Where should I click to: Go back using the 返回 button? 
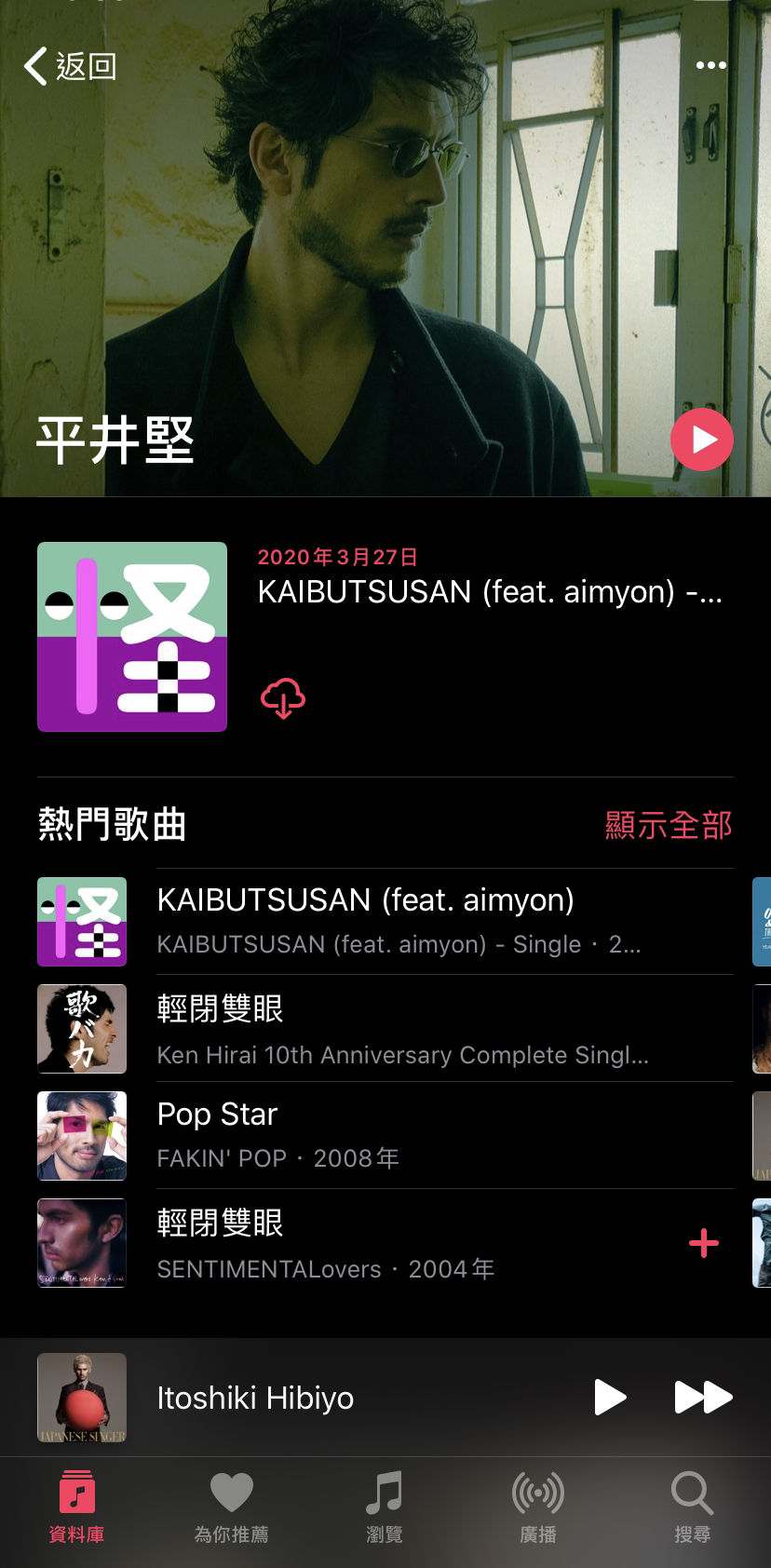[x=70, y=66]
